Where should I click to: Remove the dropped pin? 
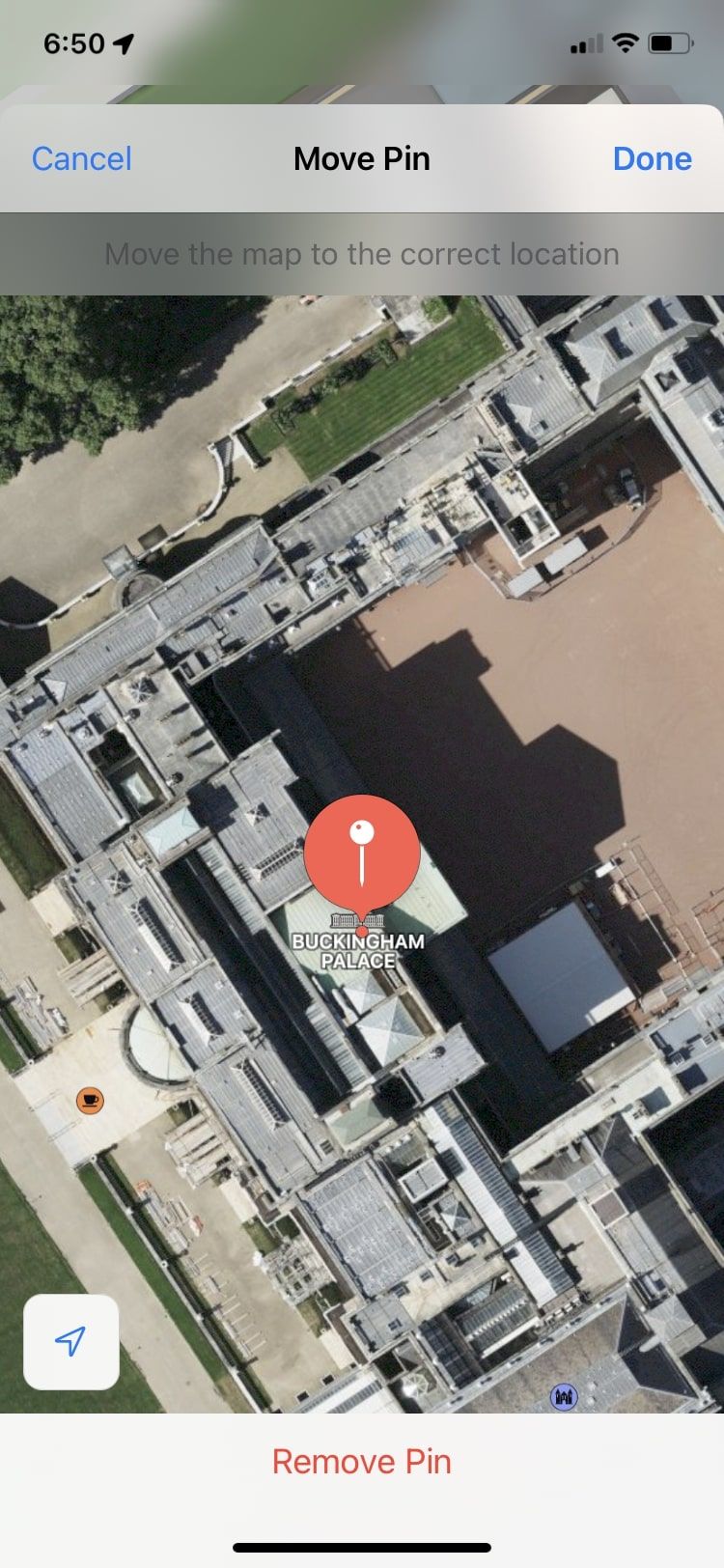[361, 1461]
